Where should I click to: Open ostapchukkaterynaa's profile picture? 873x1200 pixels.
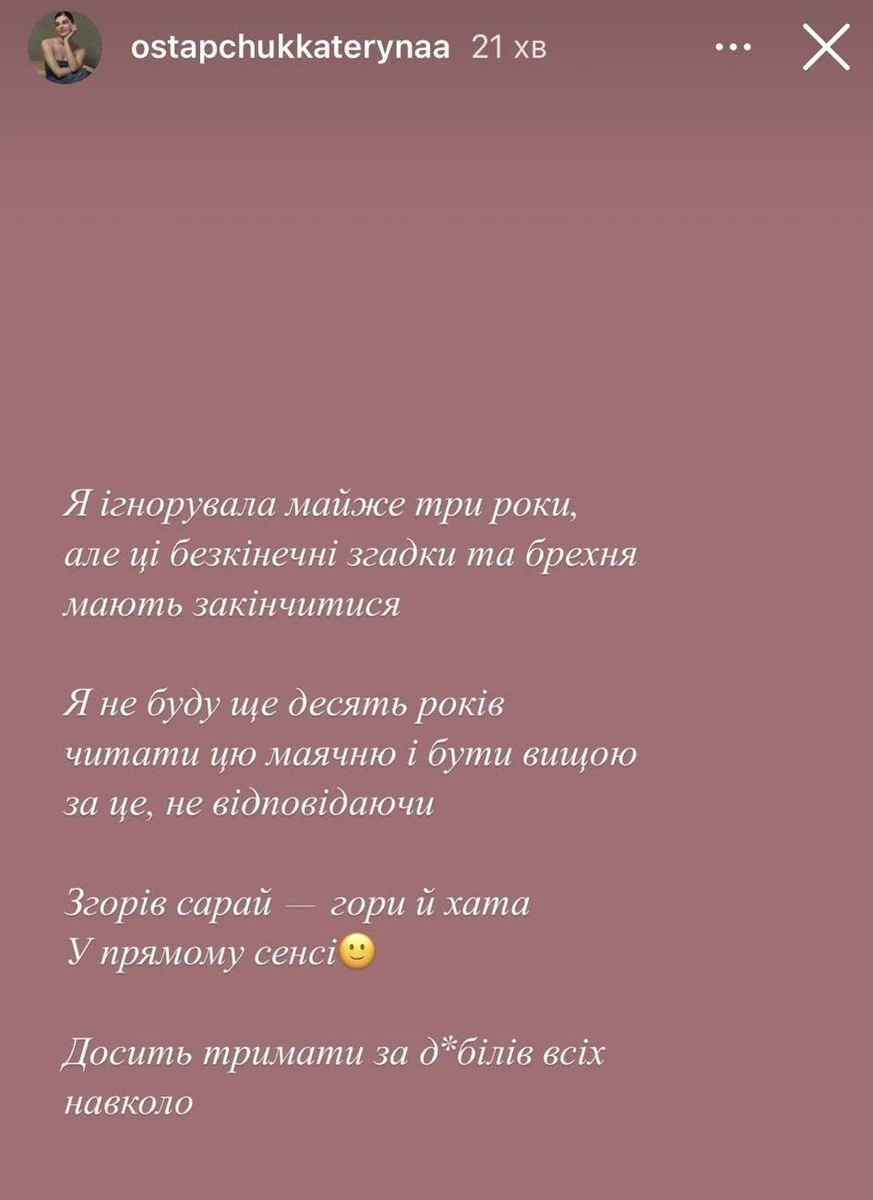pos(65,47)
